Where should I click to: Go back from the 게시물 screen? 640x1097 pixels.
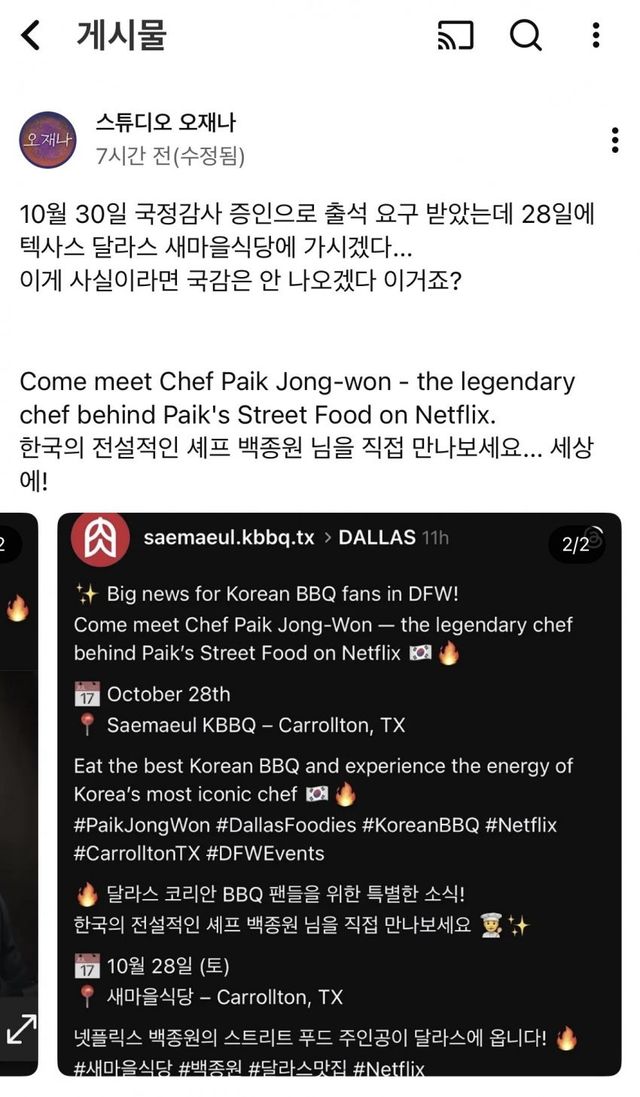[31, 36]
